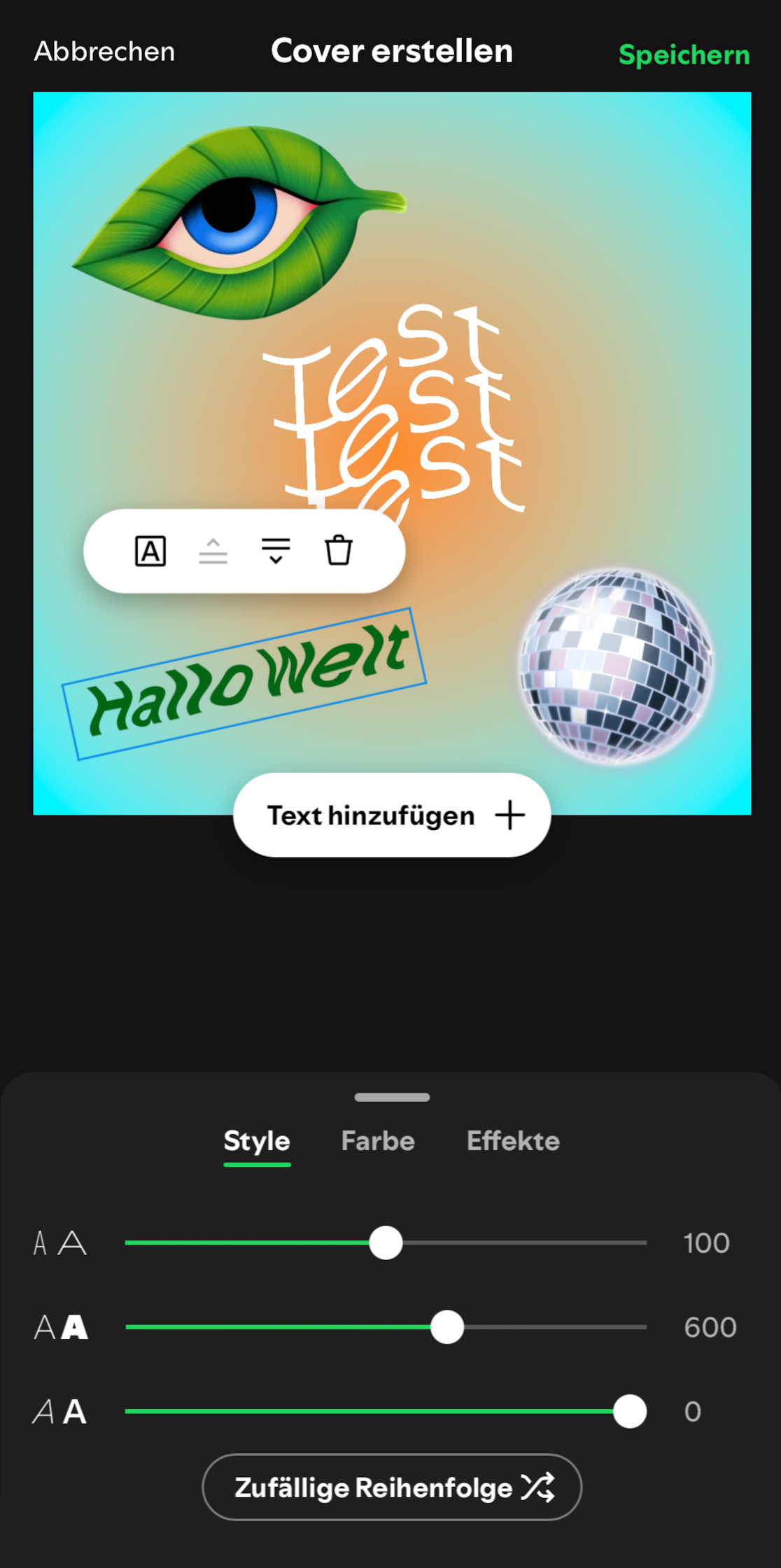Move selected layer backward
The height and width of the screenshot is (1568, 781).
click(x=276, y=552)
